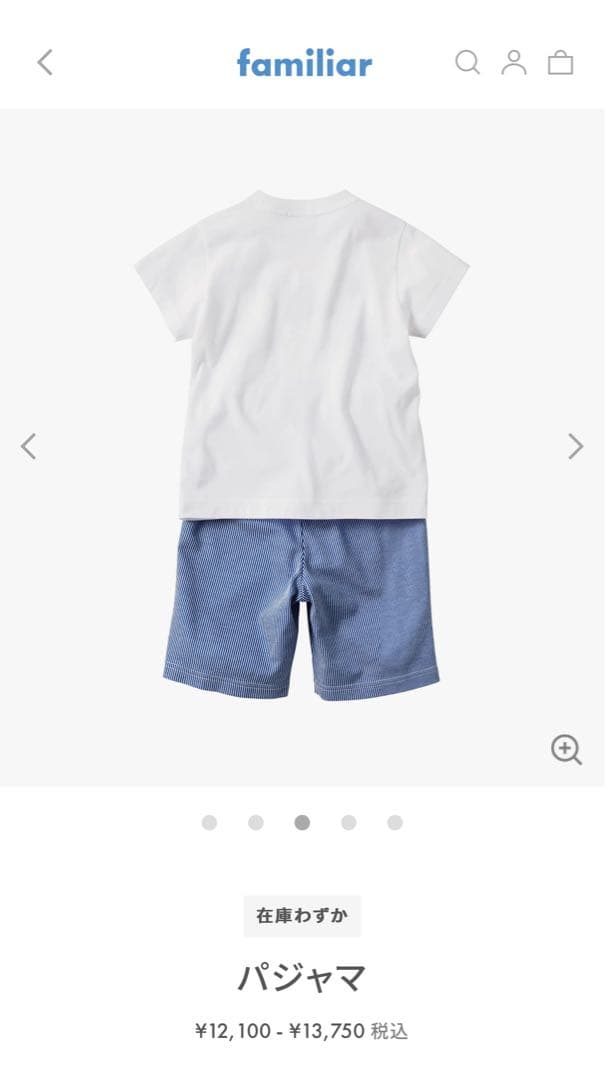Jump to the fifth image dot
This screenshot has height=1080, width=605.
395,823
